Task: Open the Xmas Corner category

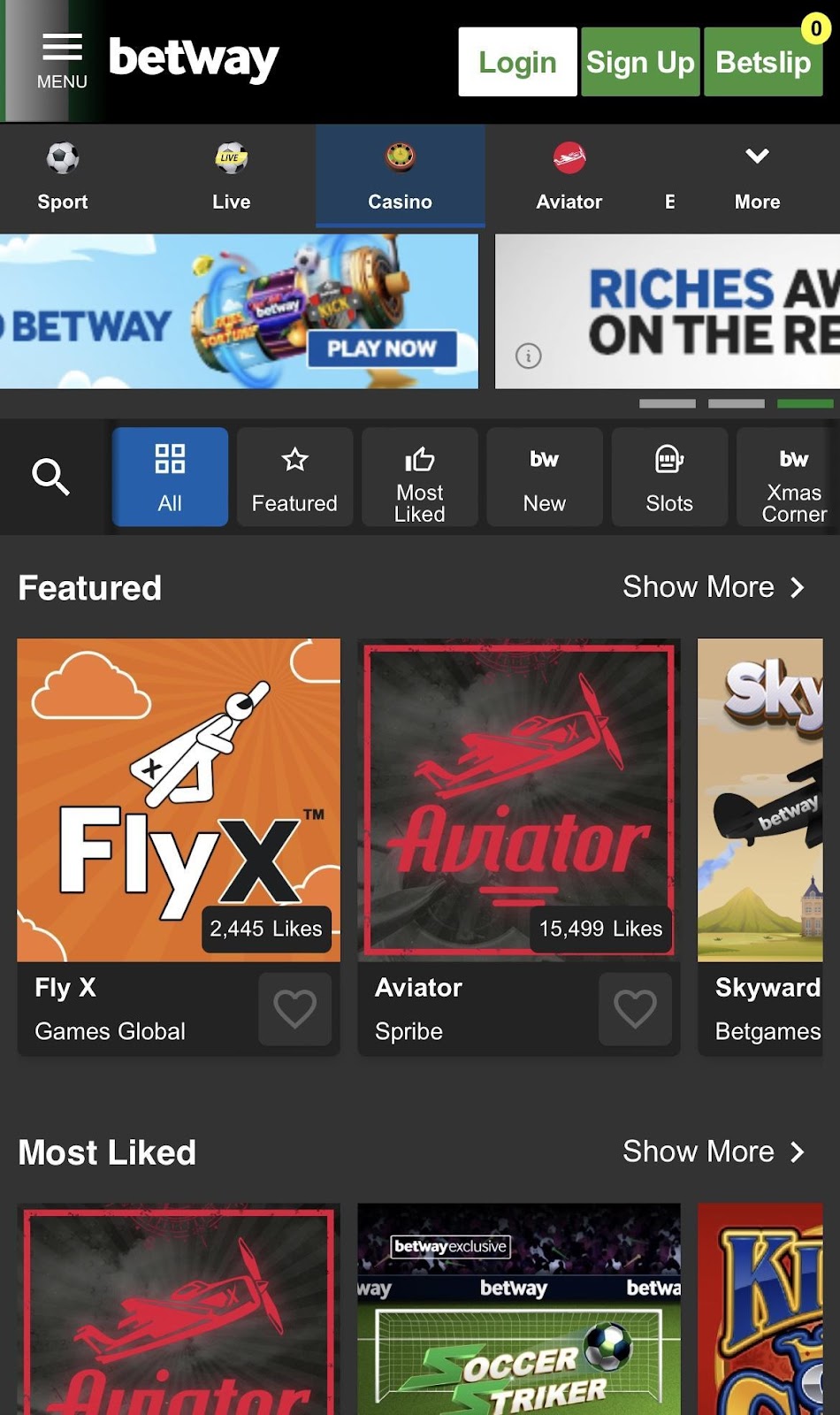Action: pos(791,478)
